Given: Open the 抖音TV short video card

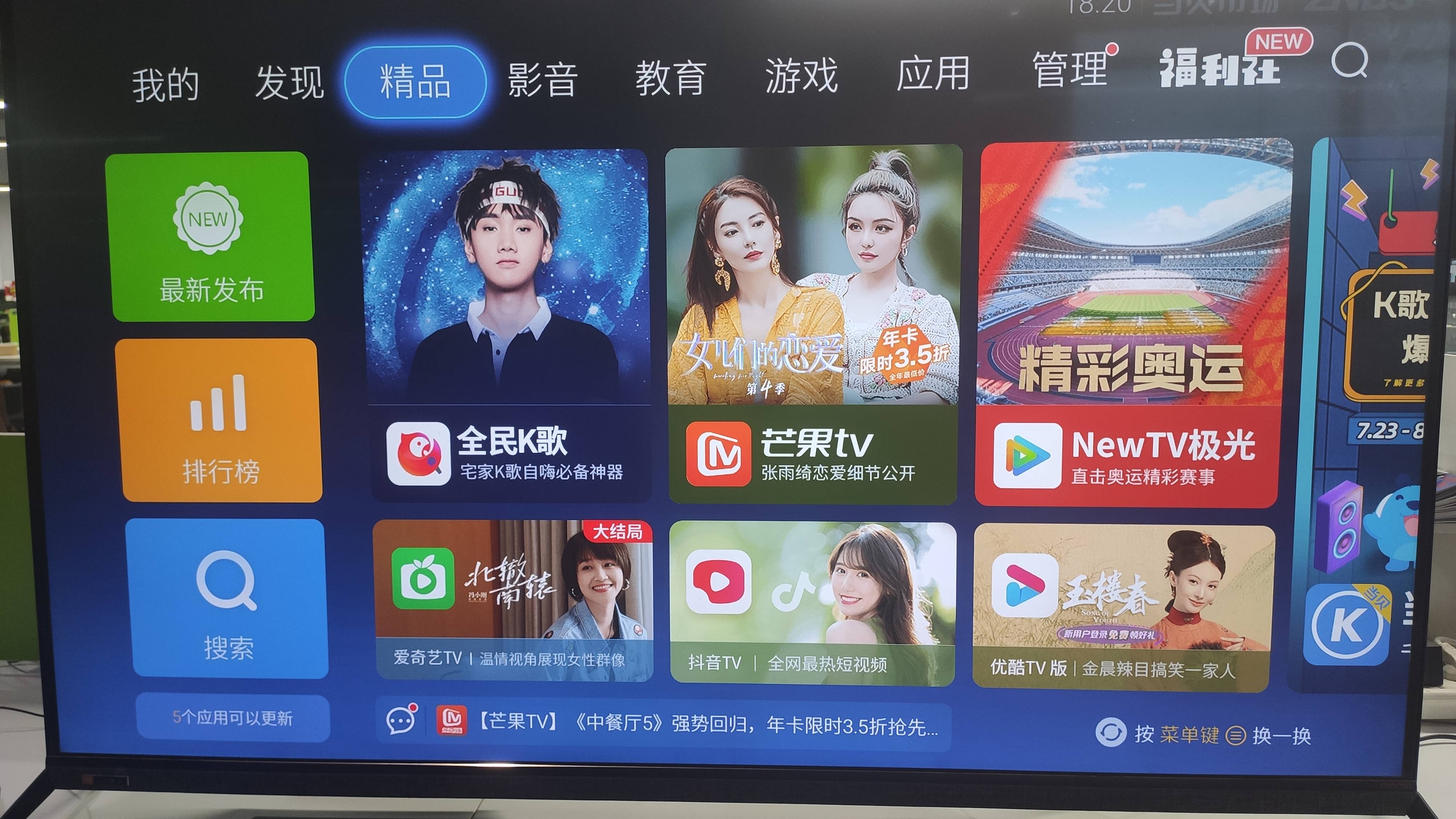Looking at the screenshot, I should [x=812, y=602].
